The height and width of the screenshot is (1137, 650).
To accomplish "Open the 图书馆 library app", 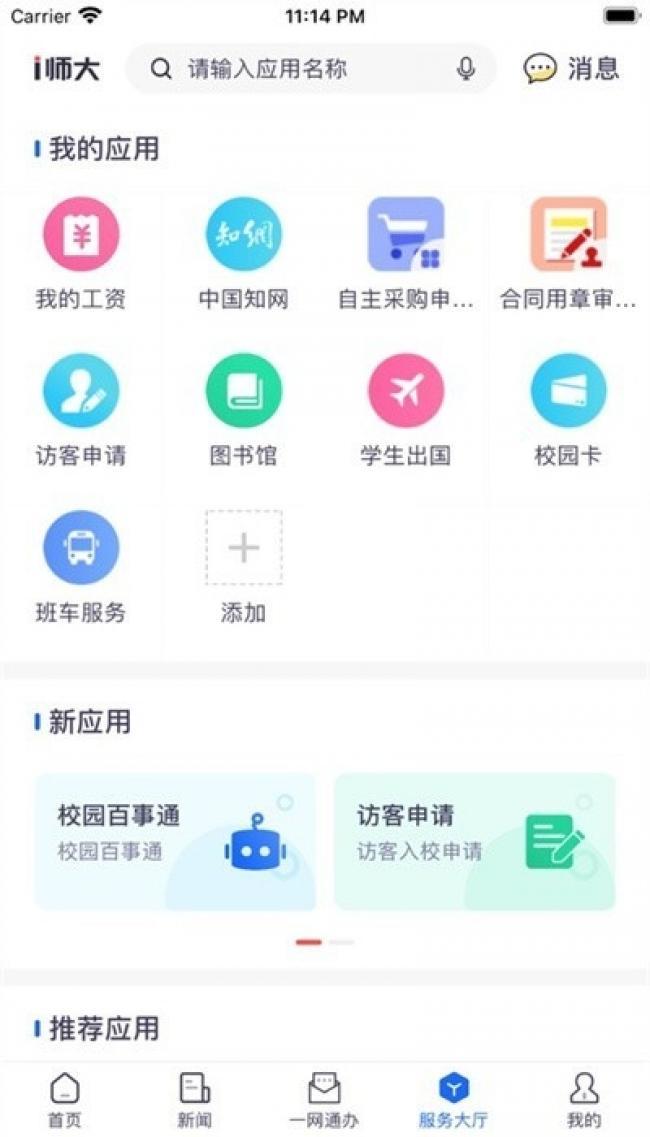I will (244, 410).
